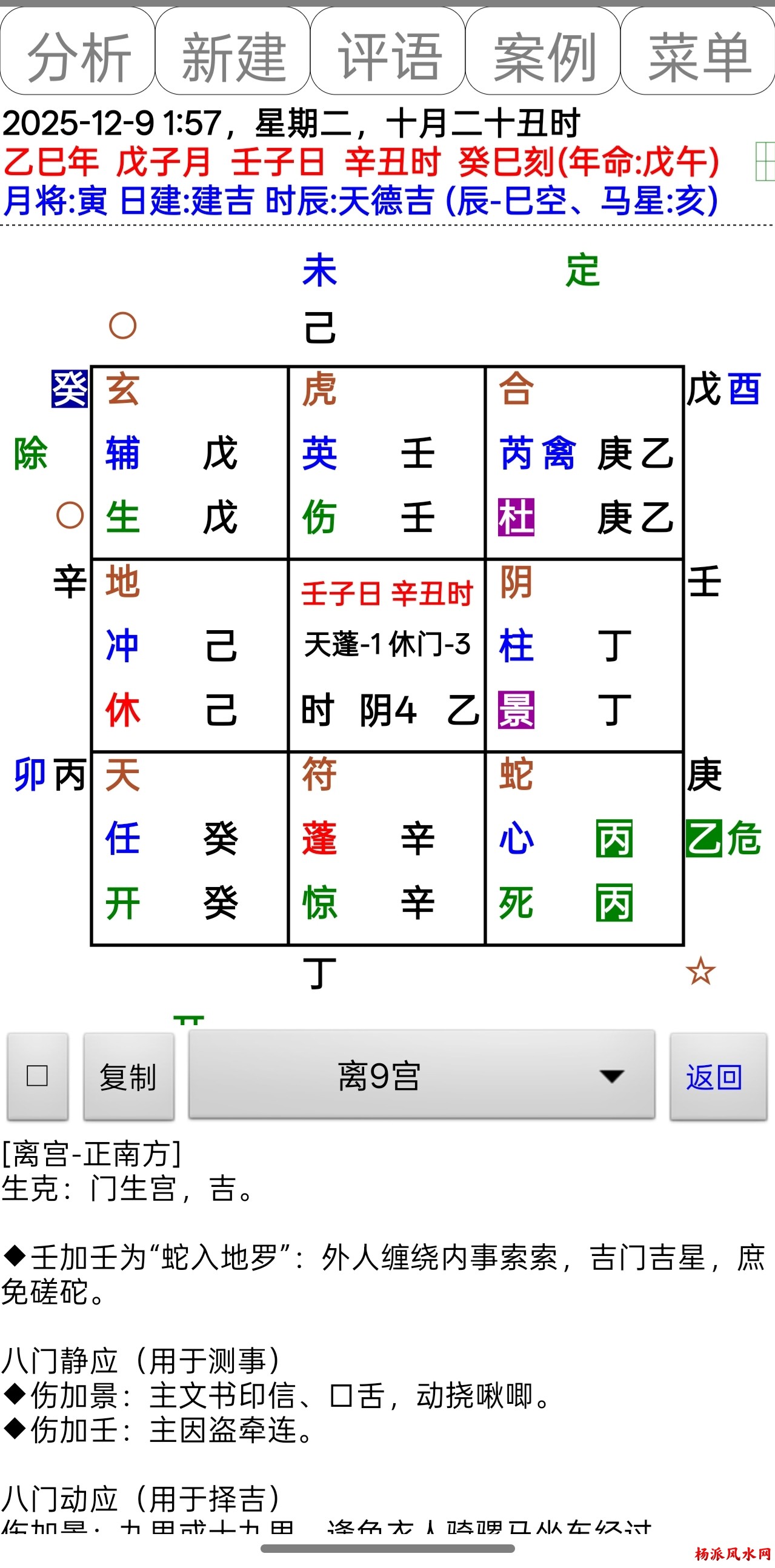Toggle the checkbox next to 复制
This screenshot has height=1568, width=775.
point(37,1075)
